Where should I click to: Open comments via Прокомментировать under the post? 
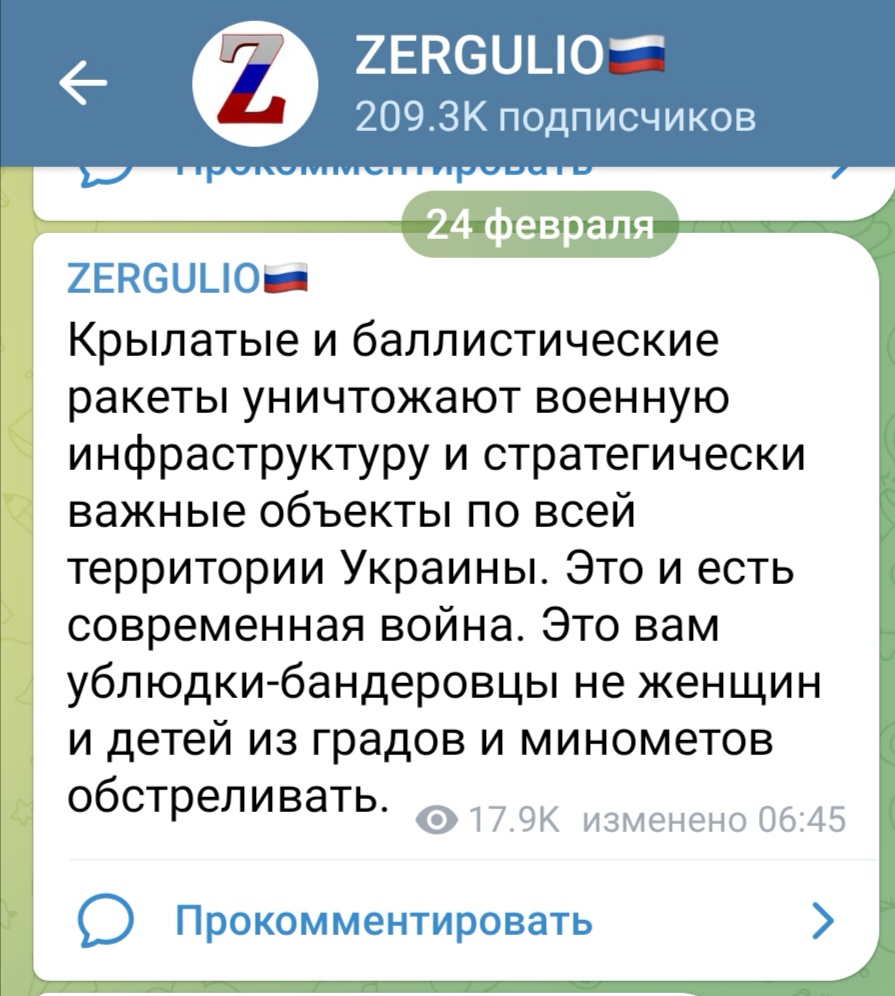click(384, 920)
